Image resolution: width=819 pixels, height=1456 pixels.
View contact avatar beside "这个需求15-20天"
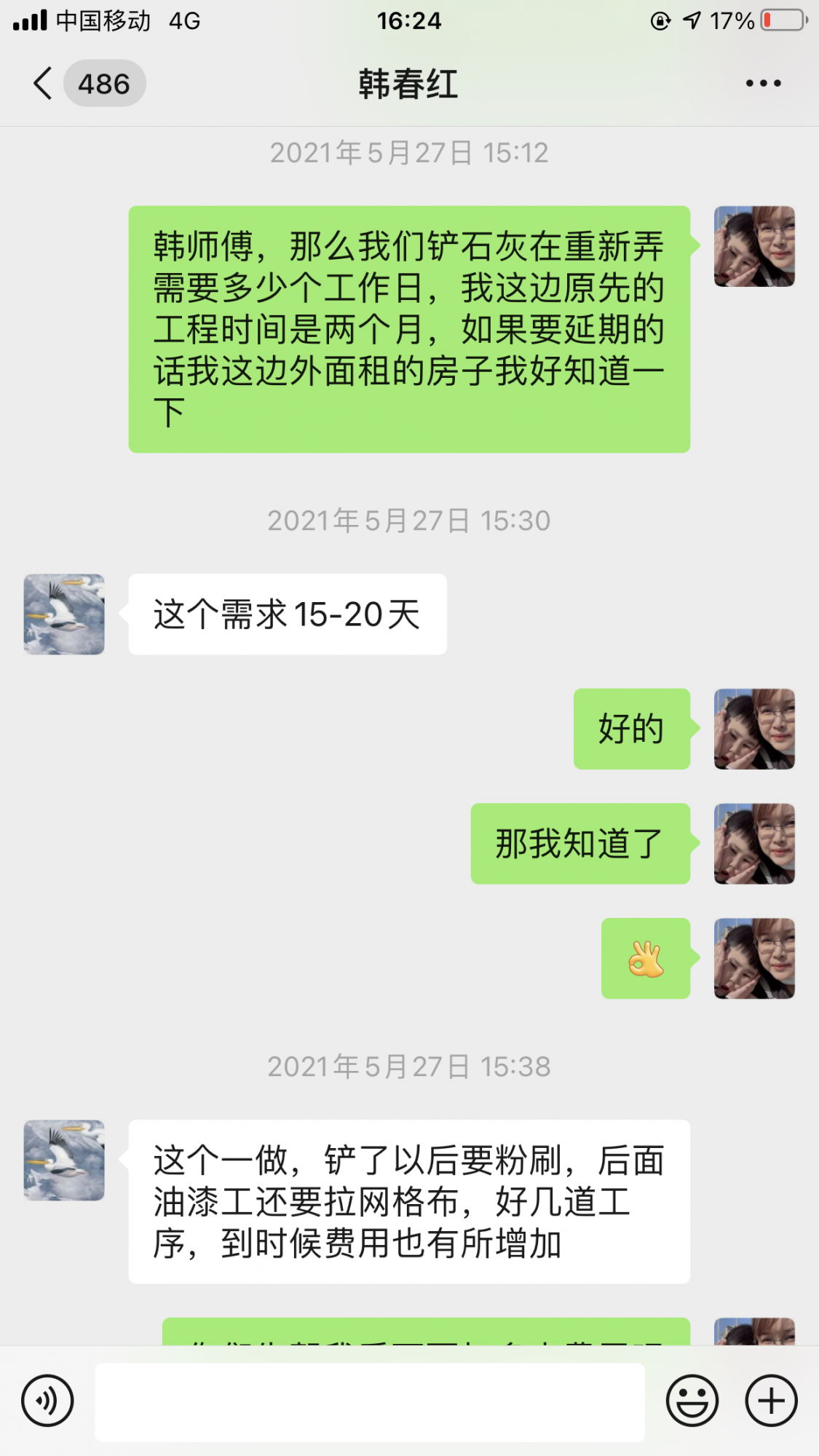tap(64, 614)
